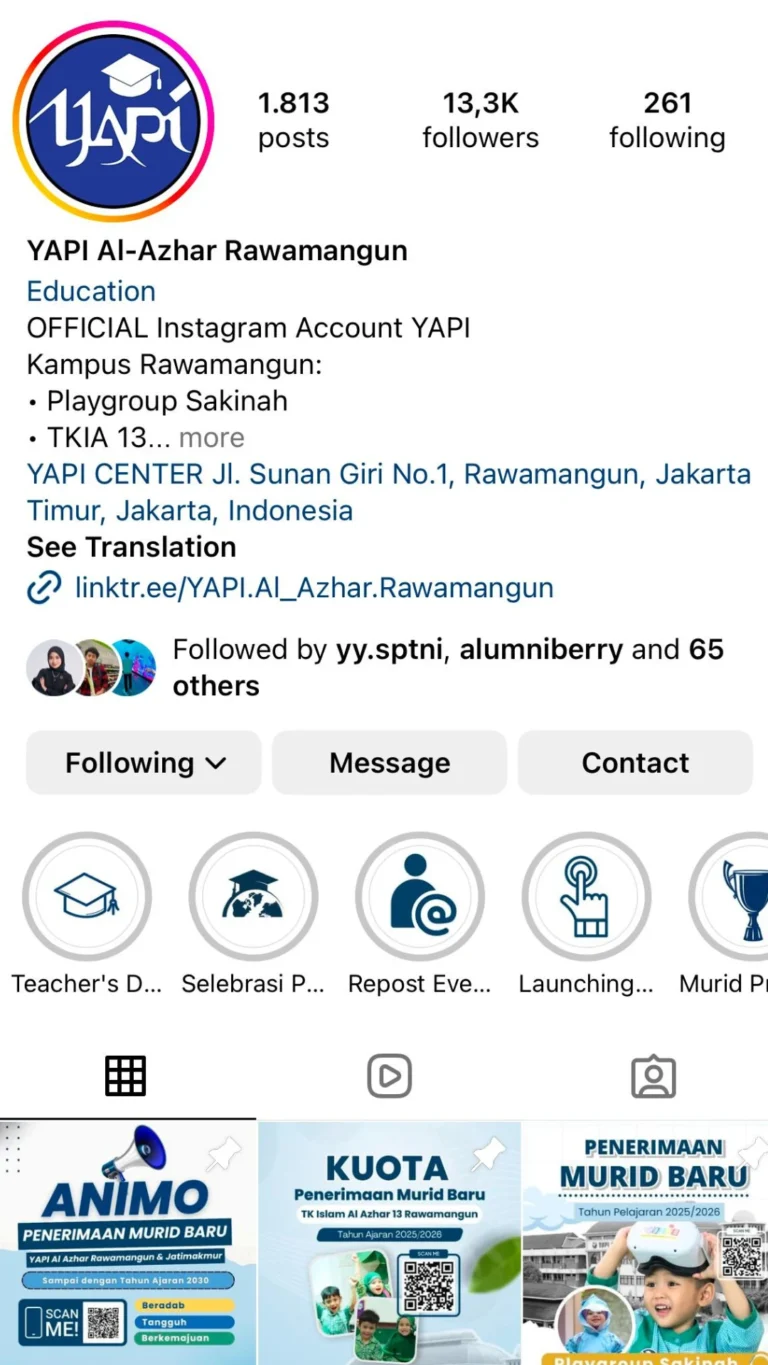Open the Teacher's D... story highlight
The width and height of the screenshot is (768, 1365).
(x=87, y=897)
